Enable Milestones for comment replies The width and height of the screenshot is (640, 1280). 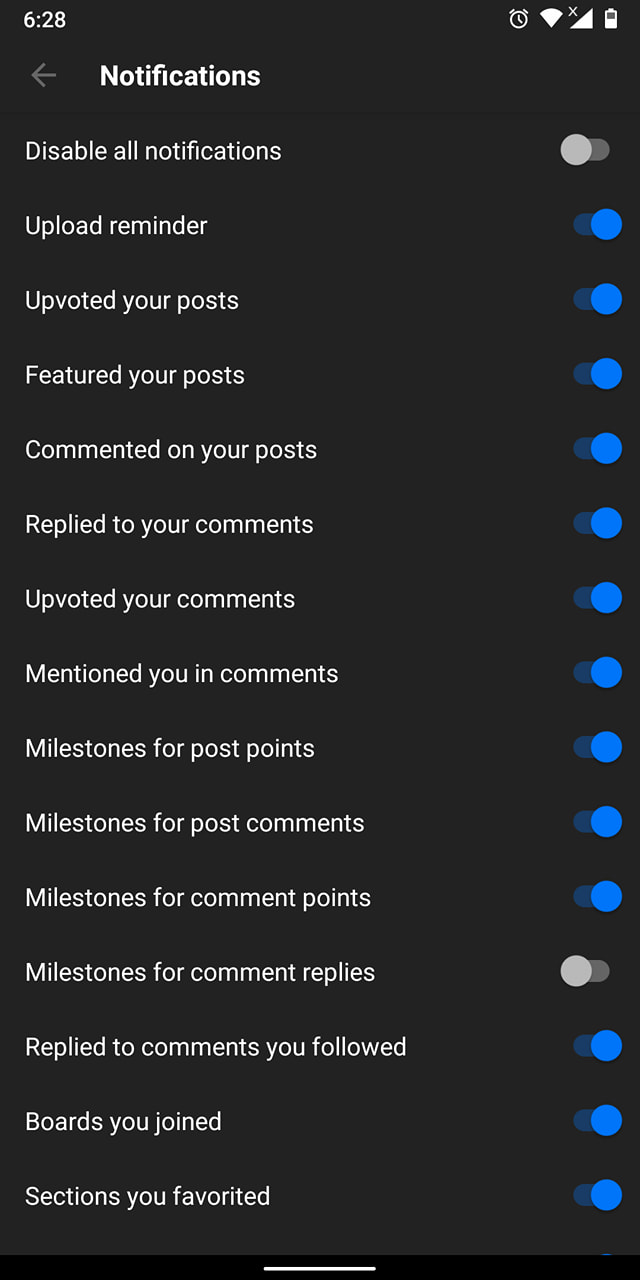pyautogui.click(x=586, y=972)
